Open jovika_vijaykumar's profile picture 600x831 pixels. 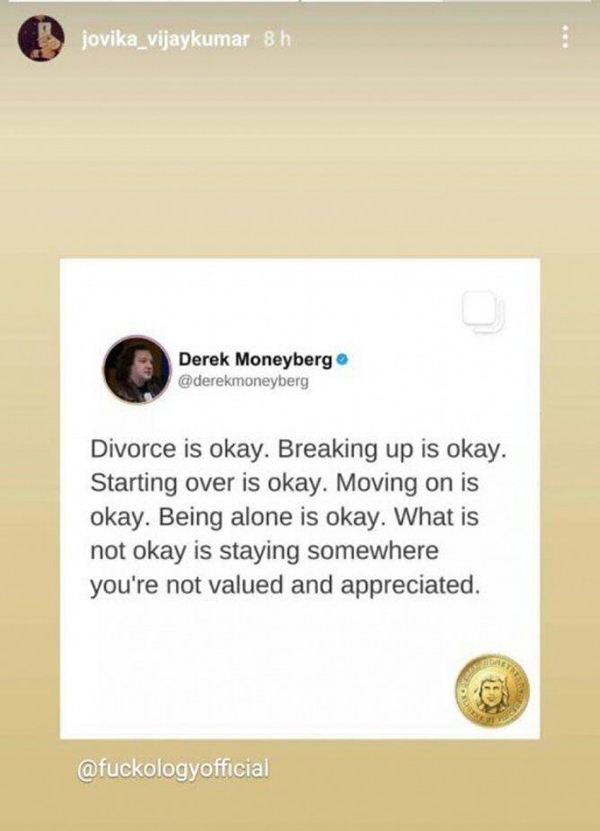pyautogui.click(x=41, y=38)
